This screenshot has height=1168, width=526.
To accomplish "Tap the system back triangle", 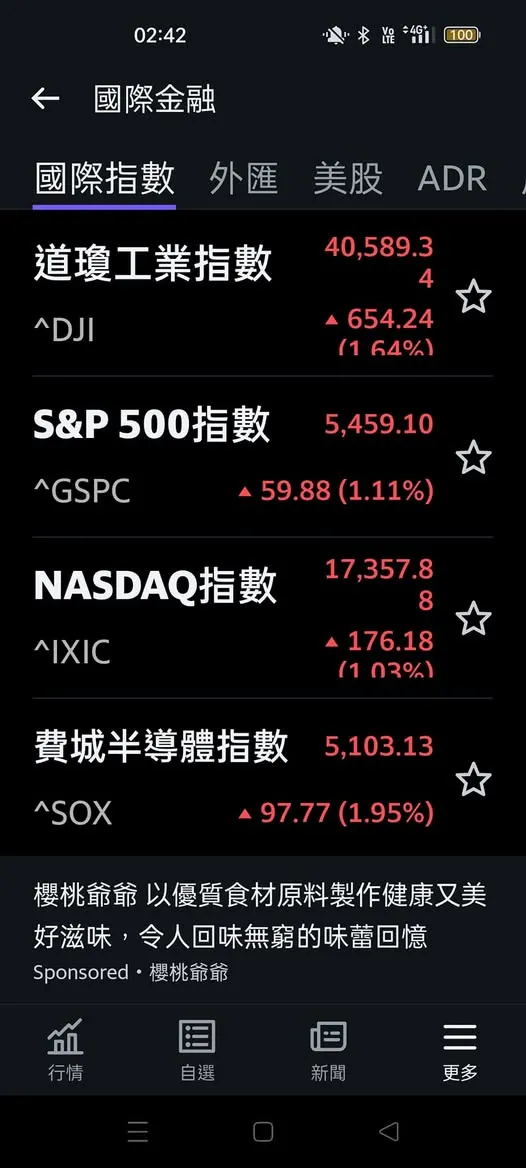I will 389,1132.
